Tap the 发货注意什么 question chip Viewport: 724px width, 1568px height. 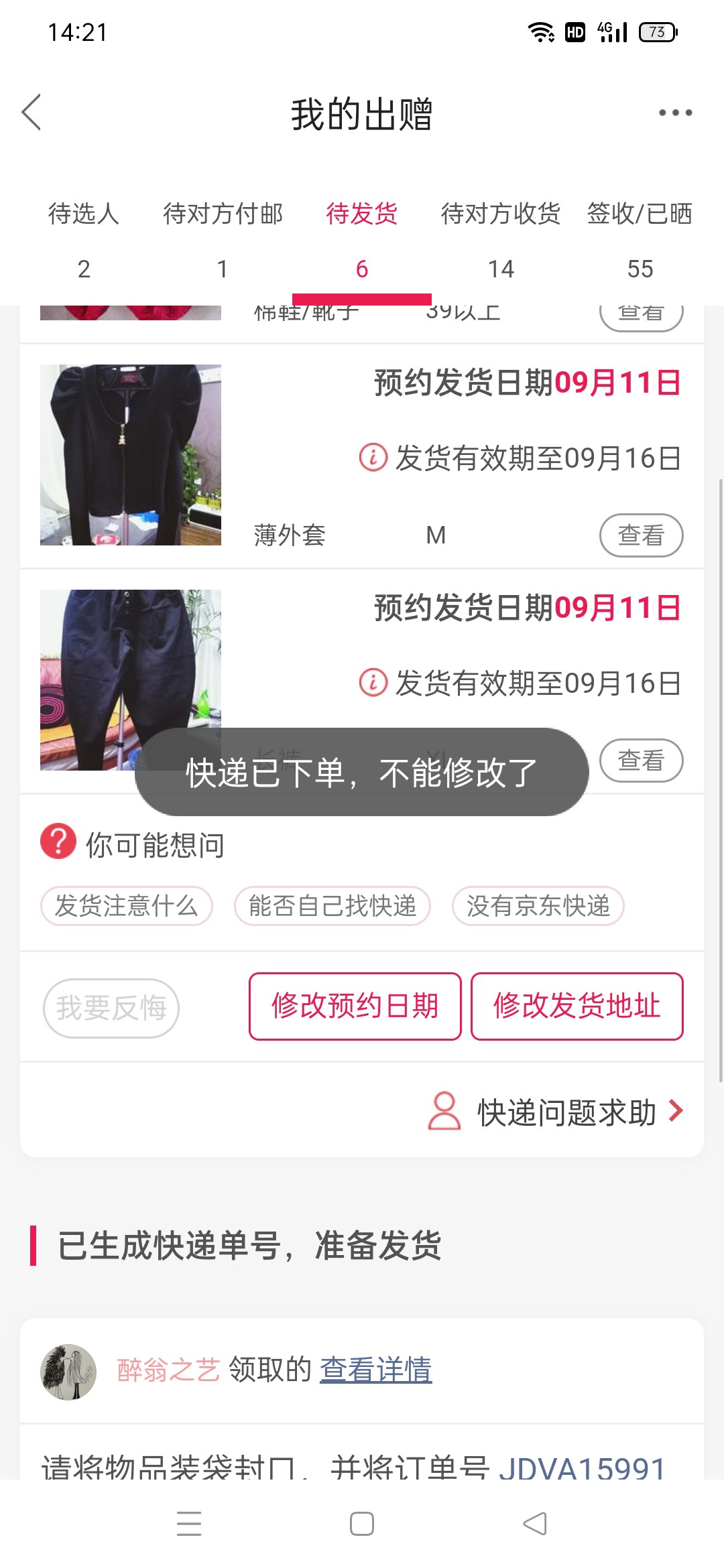click(127, 906)
